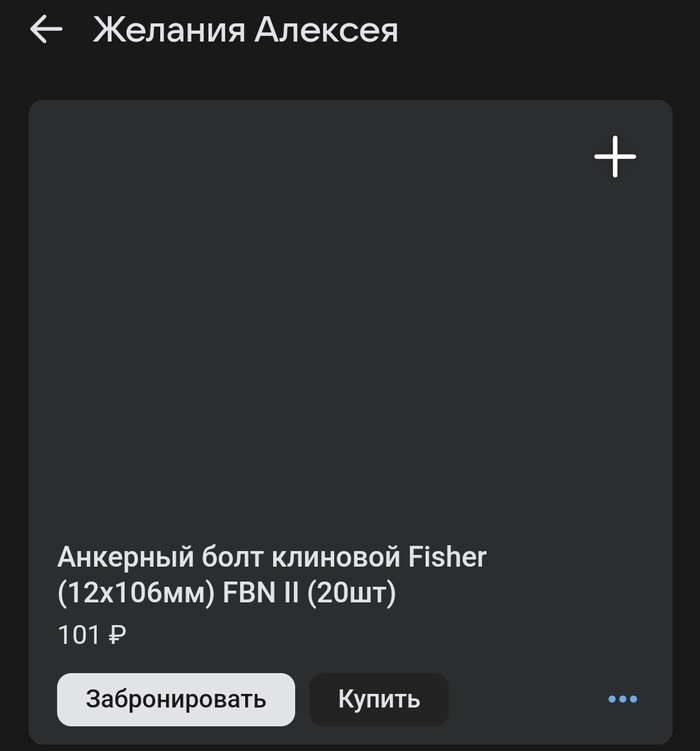700x751 pixels.
Task: Tap the Купить button
Action: 379,699
